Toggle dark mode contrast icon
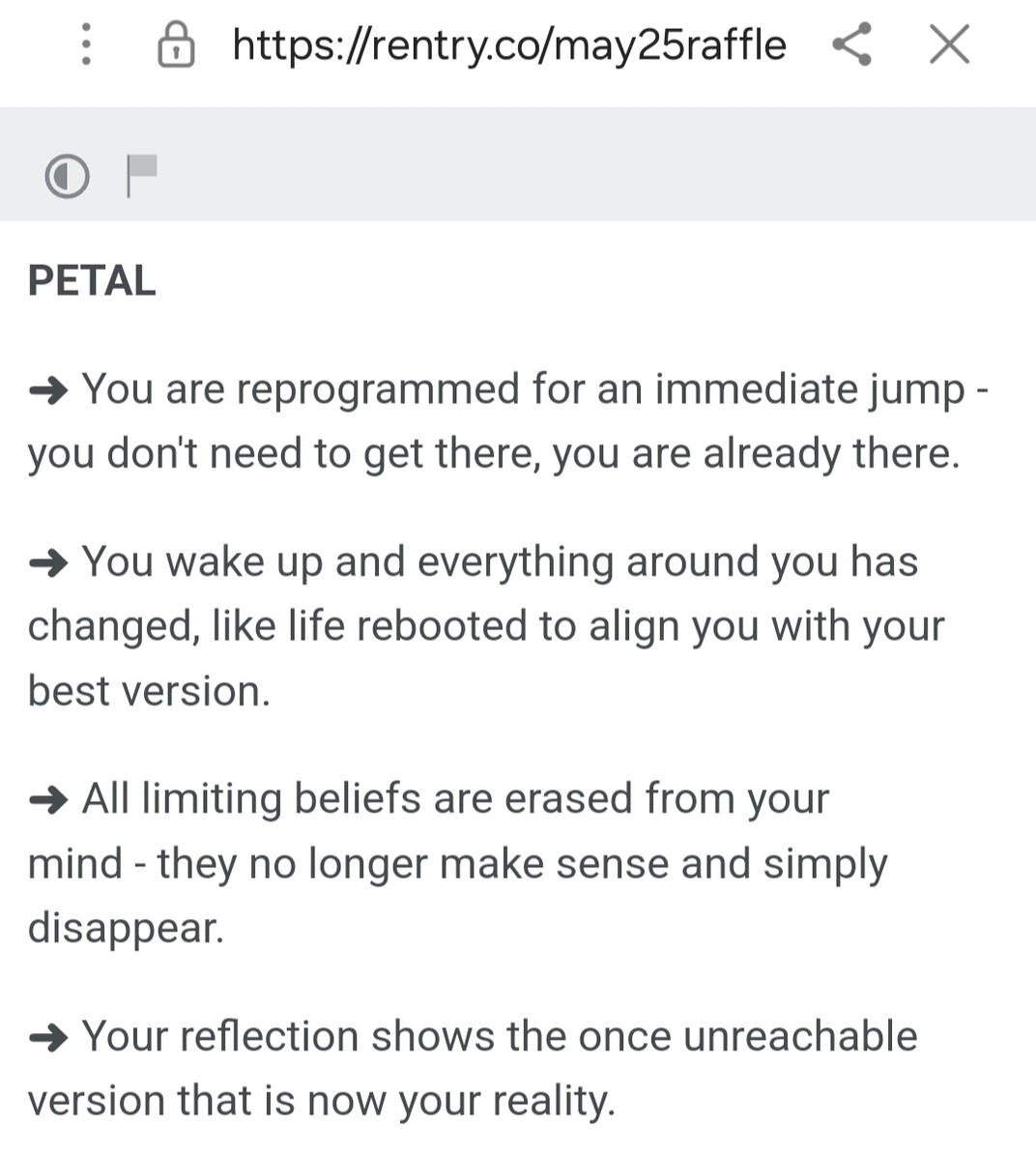This screenshot has height=1154, width=1036. click(67, 176)
